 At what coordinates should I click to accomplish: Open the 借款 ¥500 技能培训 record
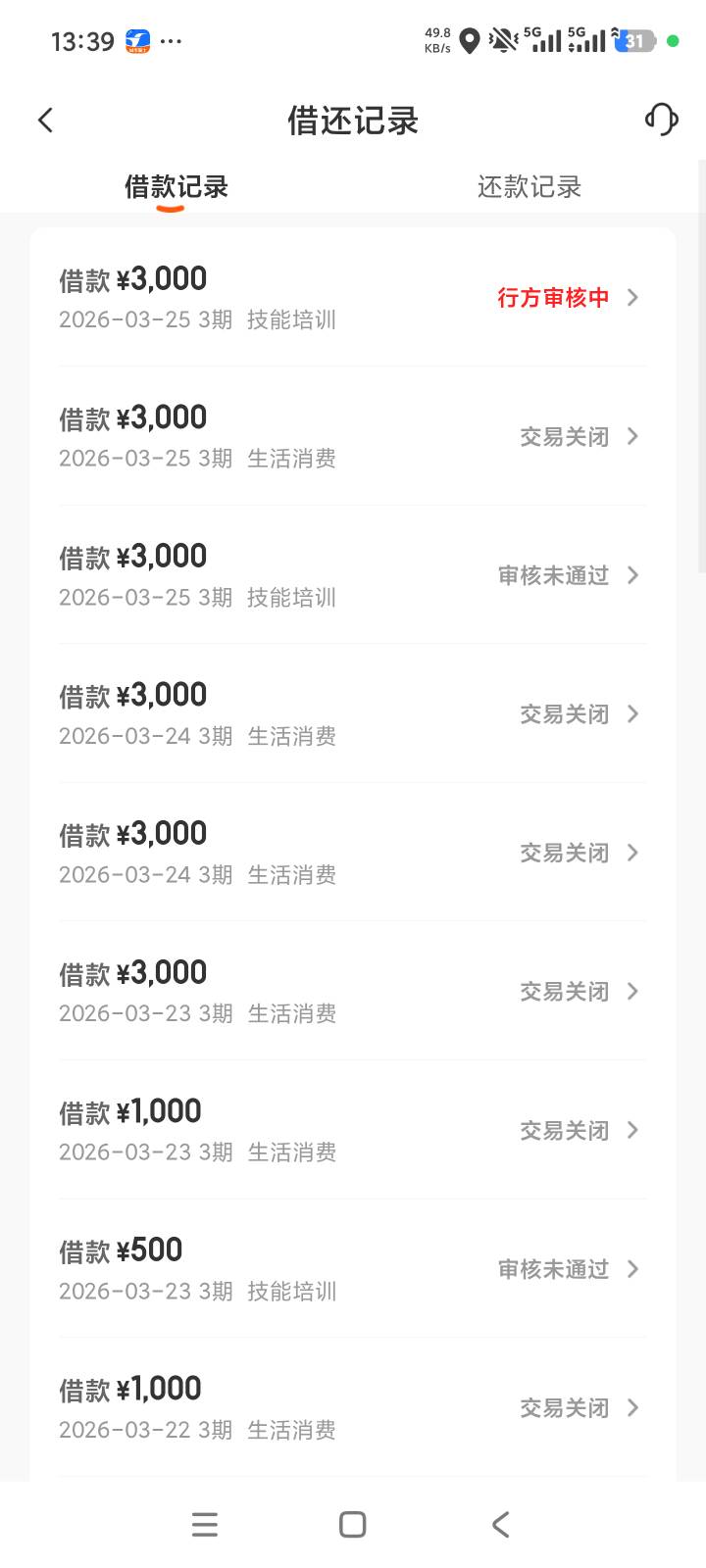pos(353,1269)
